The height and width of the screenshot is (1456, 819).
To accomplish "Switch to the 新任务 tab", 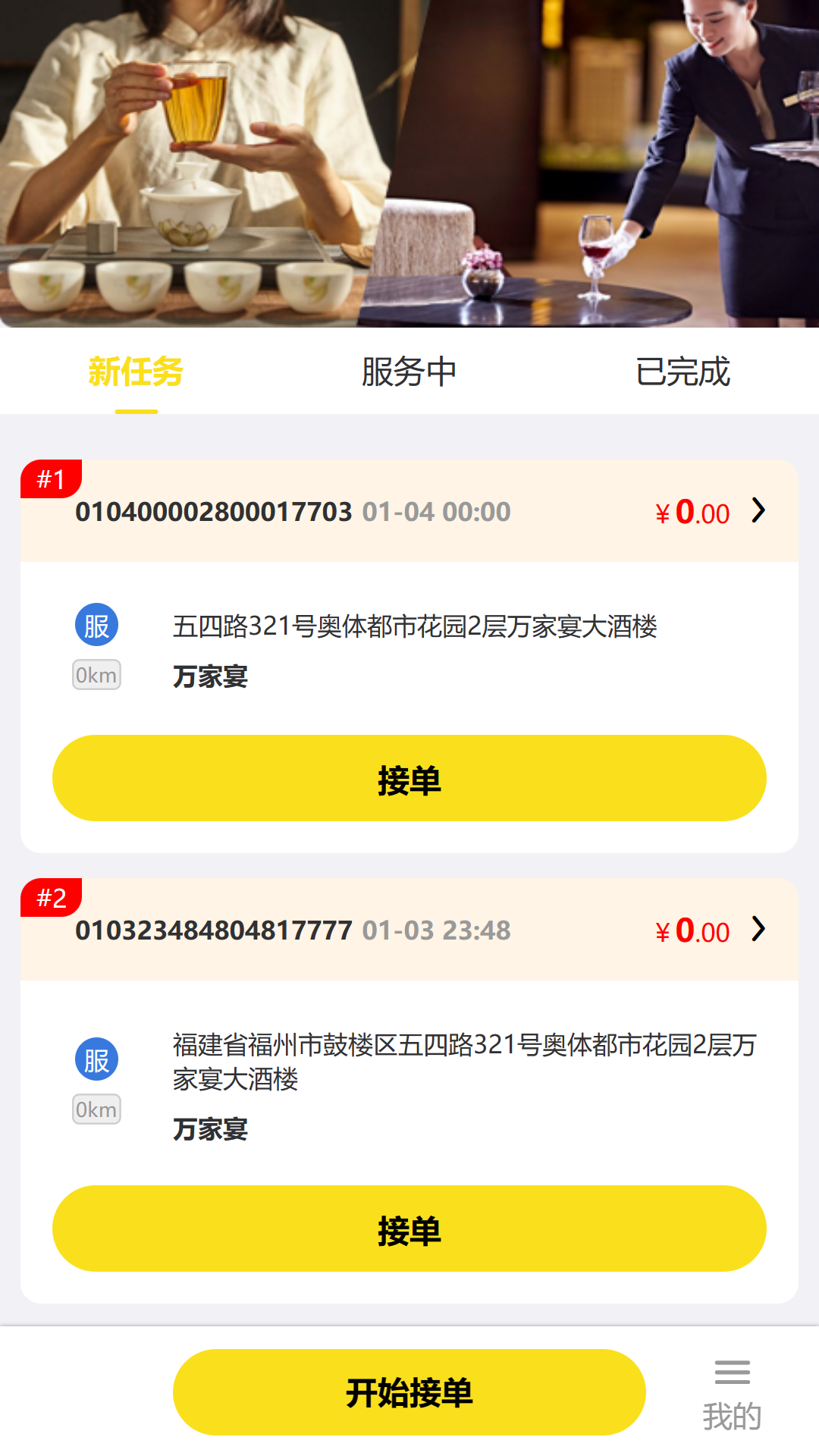I will point(136,372).
